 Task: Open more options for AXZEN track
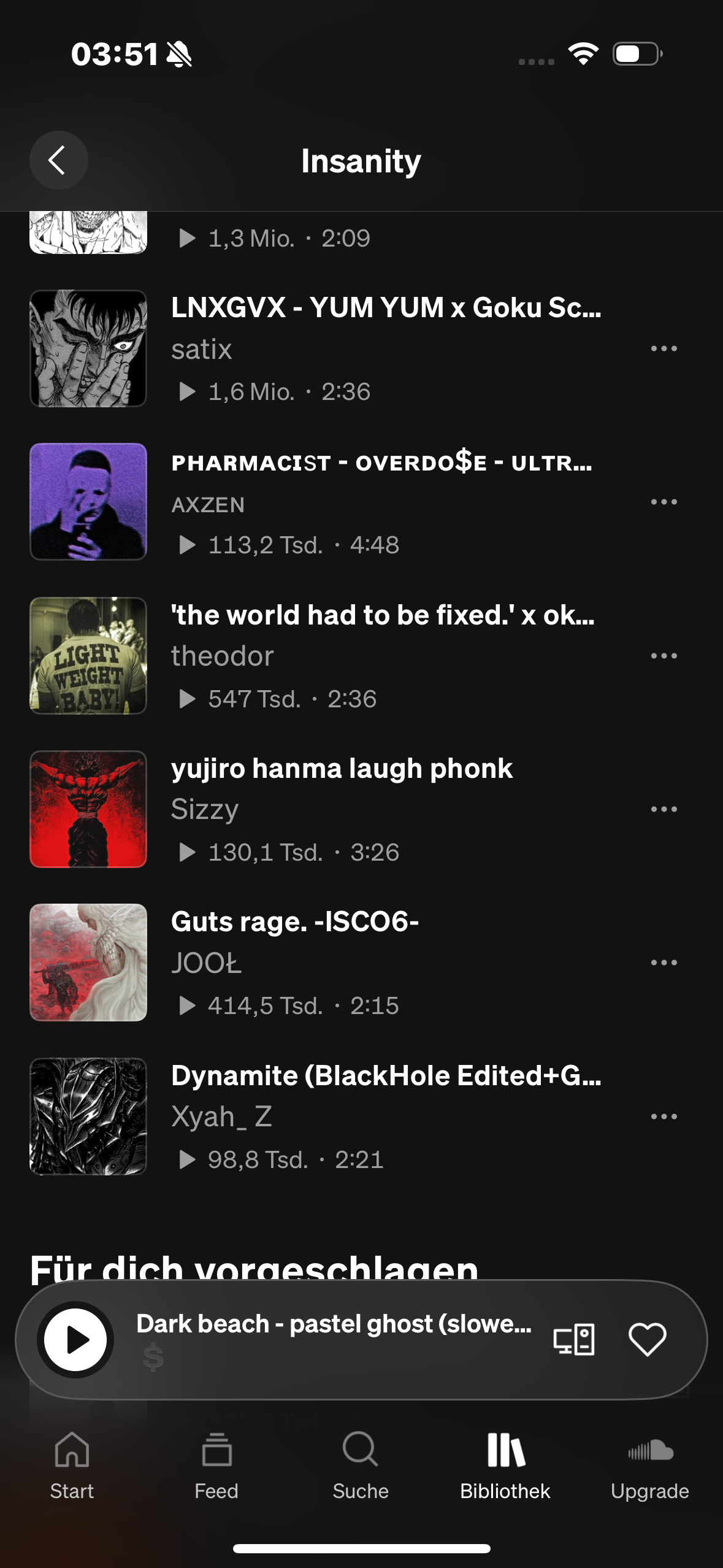(x=664, y=502)
